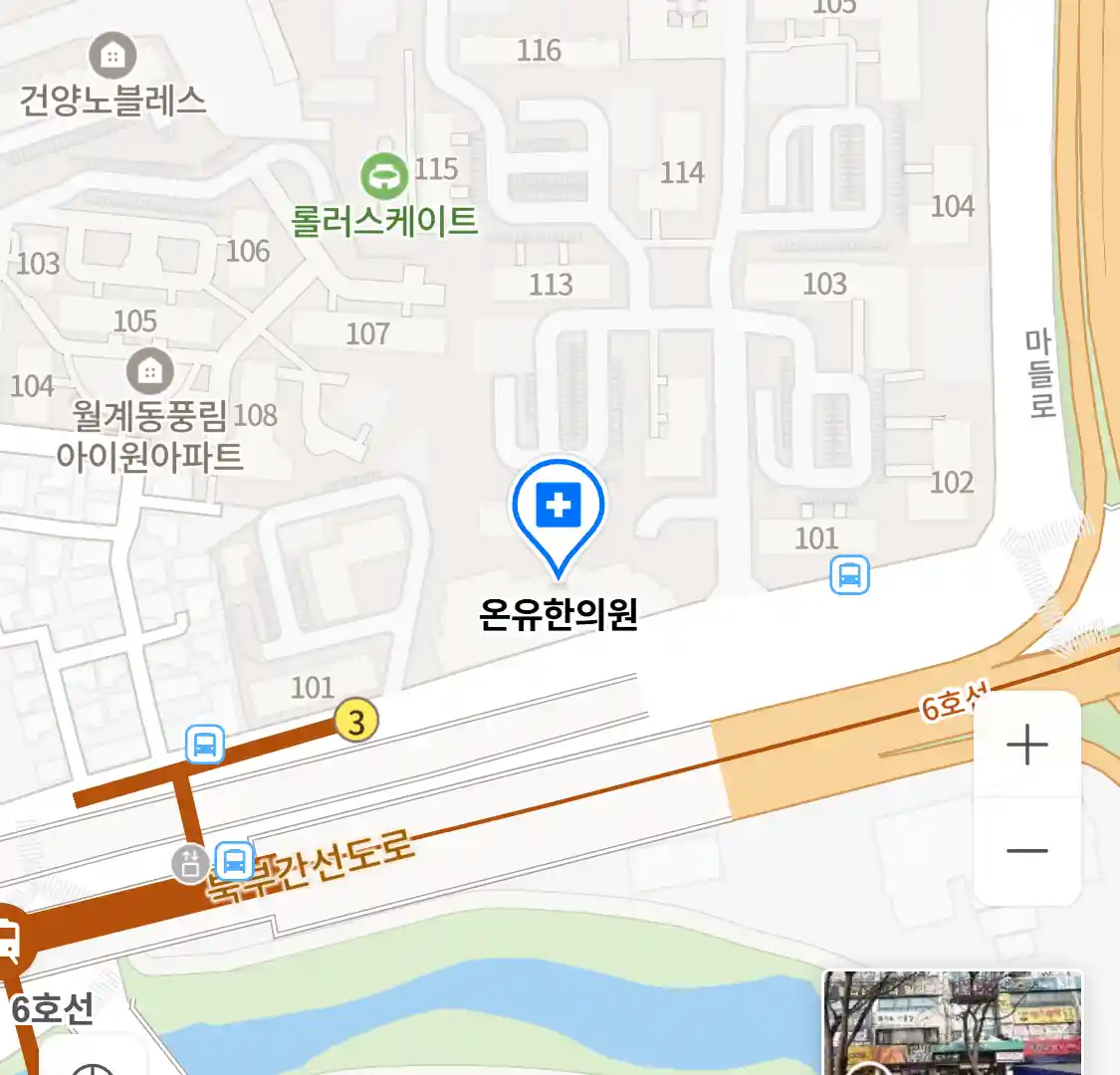
Task: Select the 온유한의원 location pin
Action: (559, 510)
